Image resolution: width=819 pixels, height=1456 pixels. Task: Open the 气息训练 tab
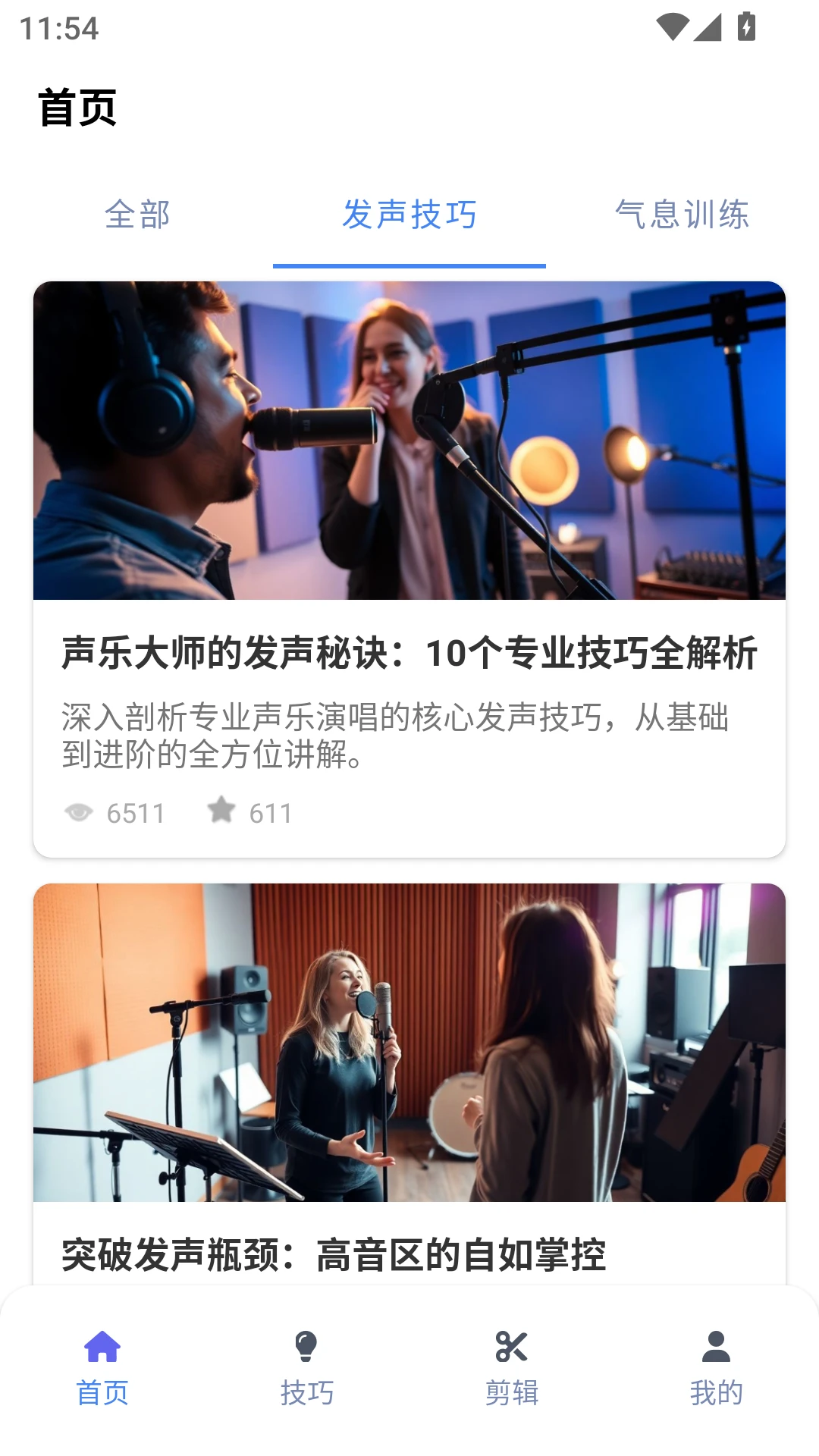(682, 215)
